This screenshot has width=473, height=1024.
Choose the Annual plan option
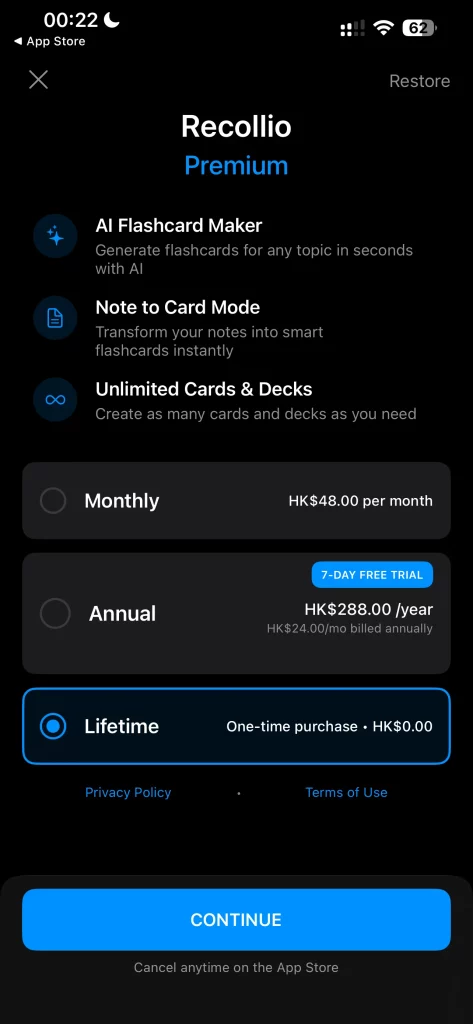[x=236, y=613]
